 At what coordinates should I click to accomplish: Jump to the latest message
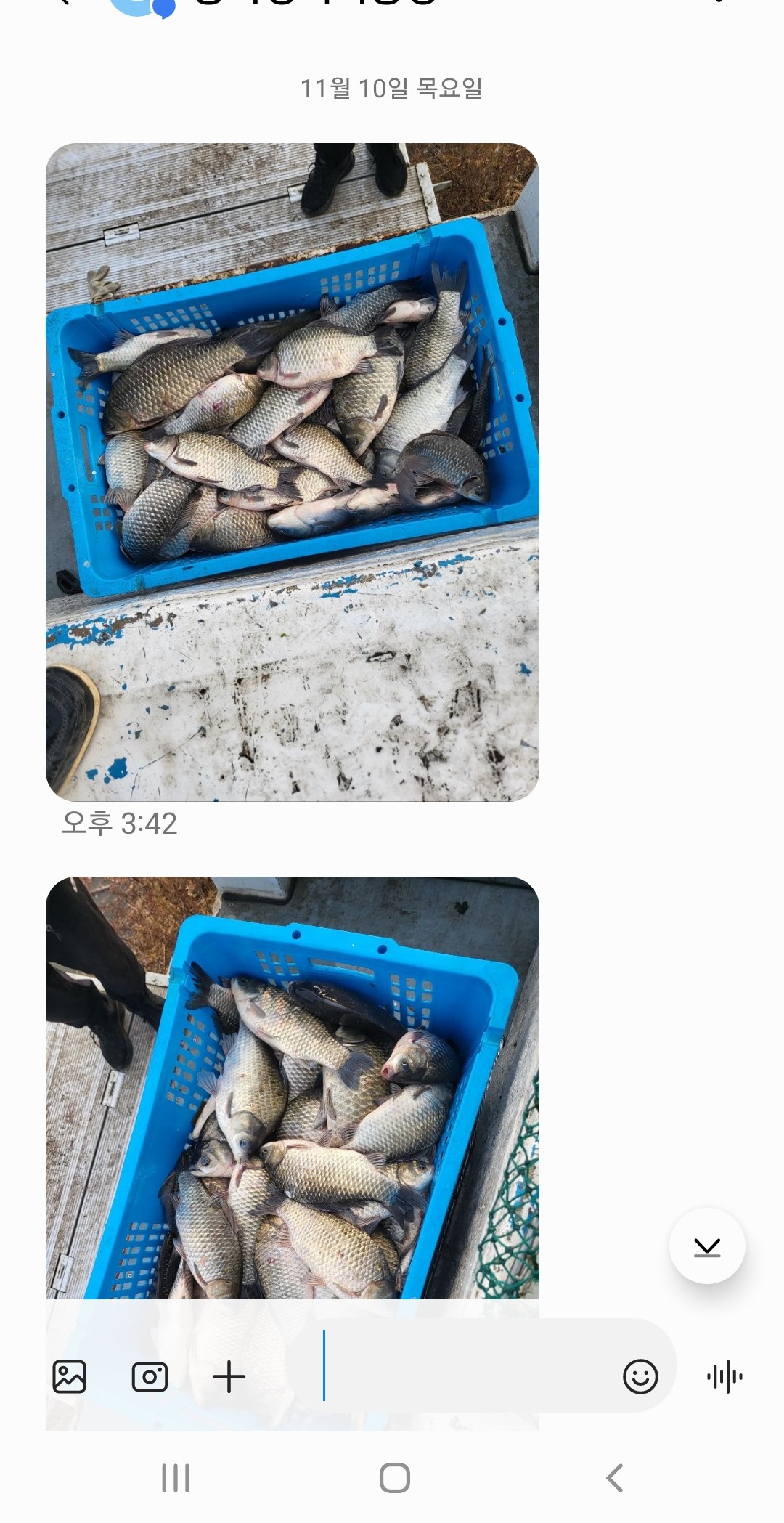(706, 1246)
